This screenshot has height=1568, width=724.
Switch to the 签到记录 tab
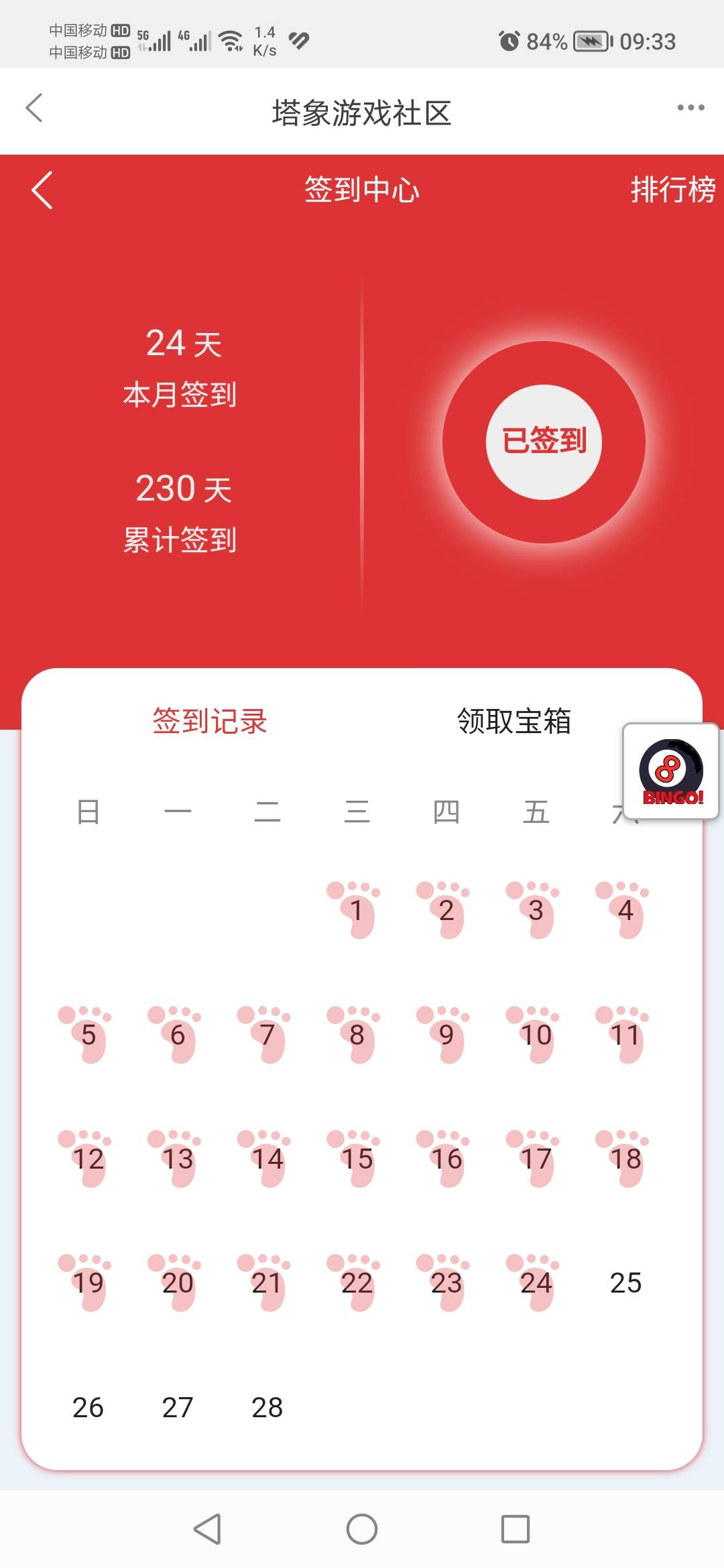tap(210, 721)
